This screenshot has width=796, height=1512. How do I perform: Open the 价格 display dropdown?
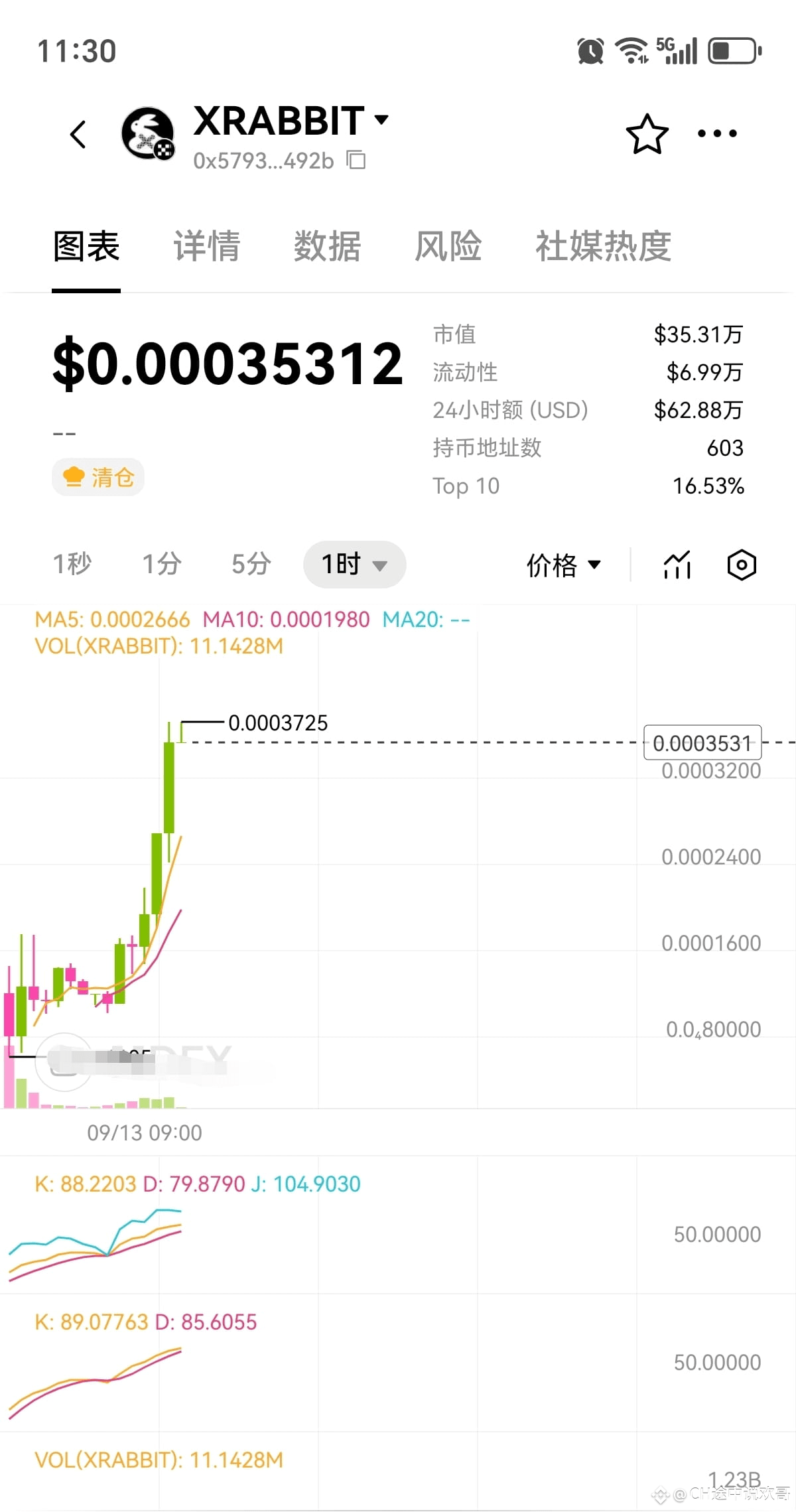pyautogui.click(x=563, y=565)
